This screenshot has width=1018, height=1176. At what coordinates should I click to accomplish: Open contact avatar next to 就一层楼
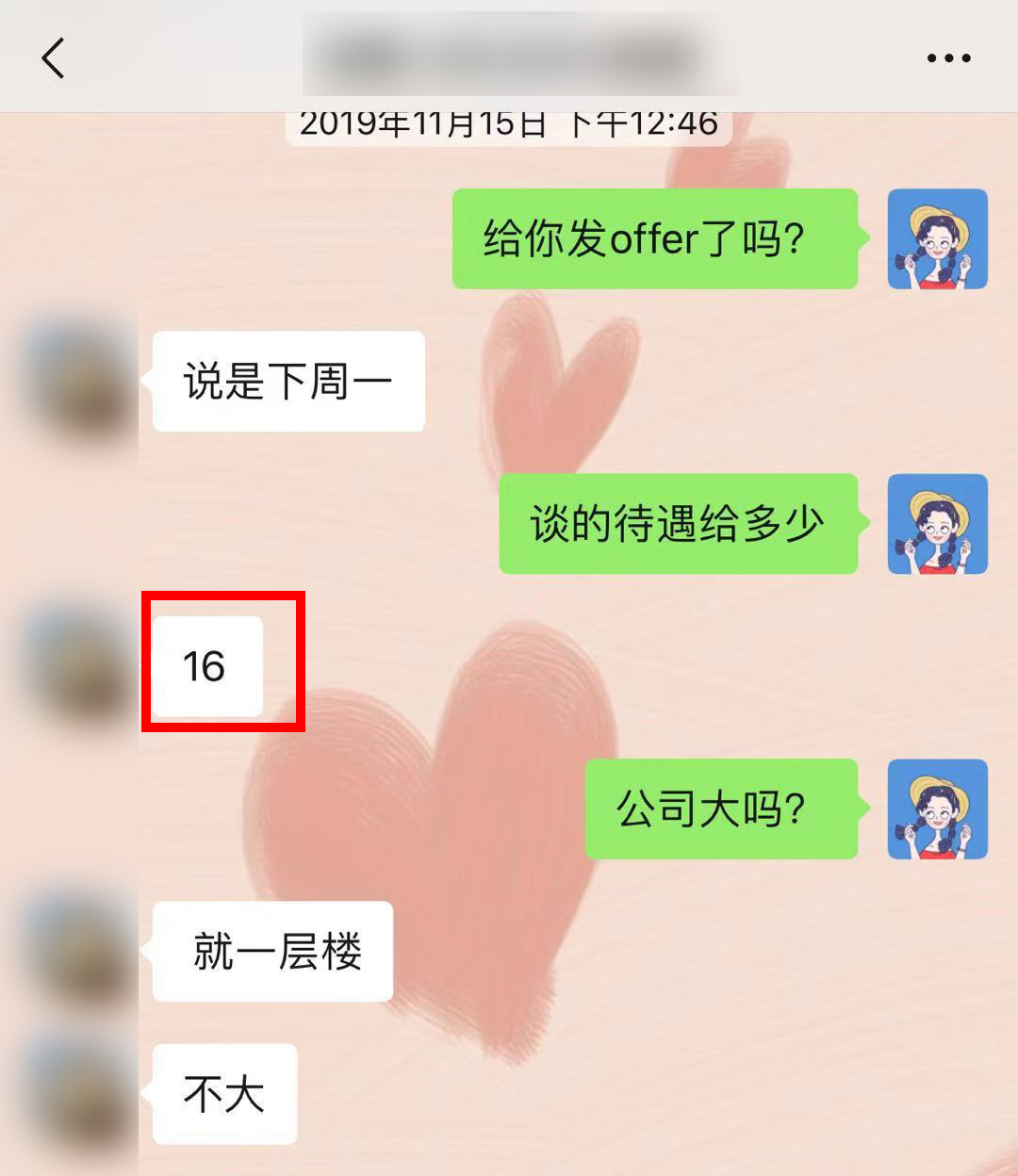click(79, 952)
